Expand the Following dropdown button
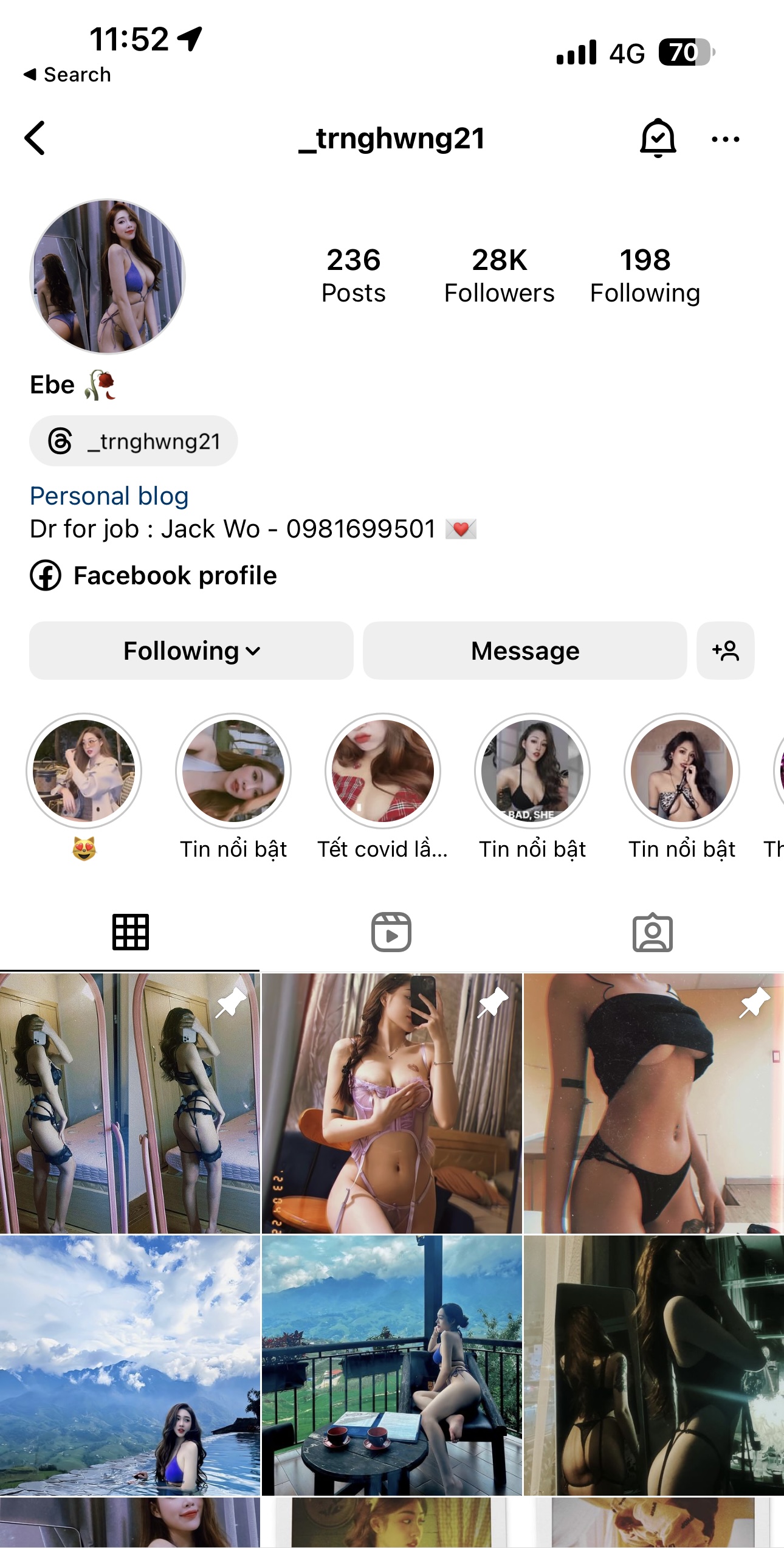This screenshot has width=784, height=1548. pos(191,651)
